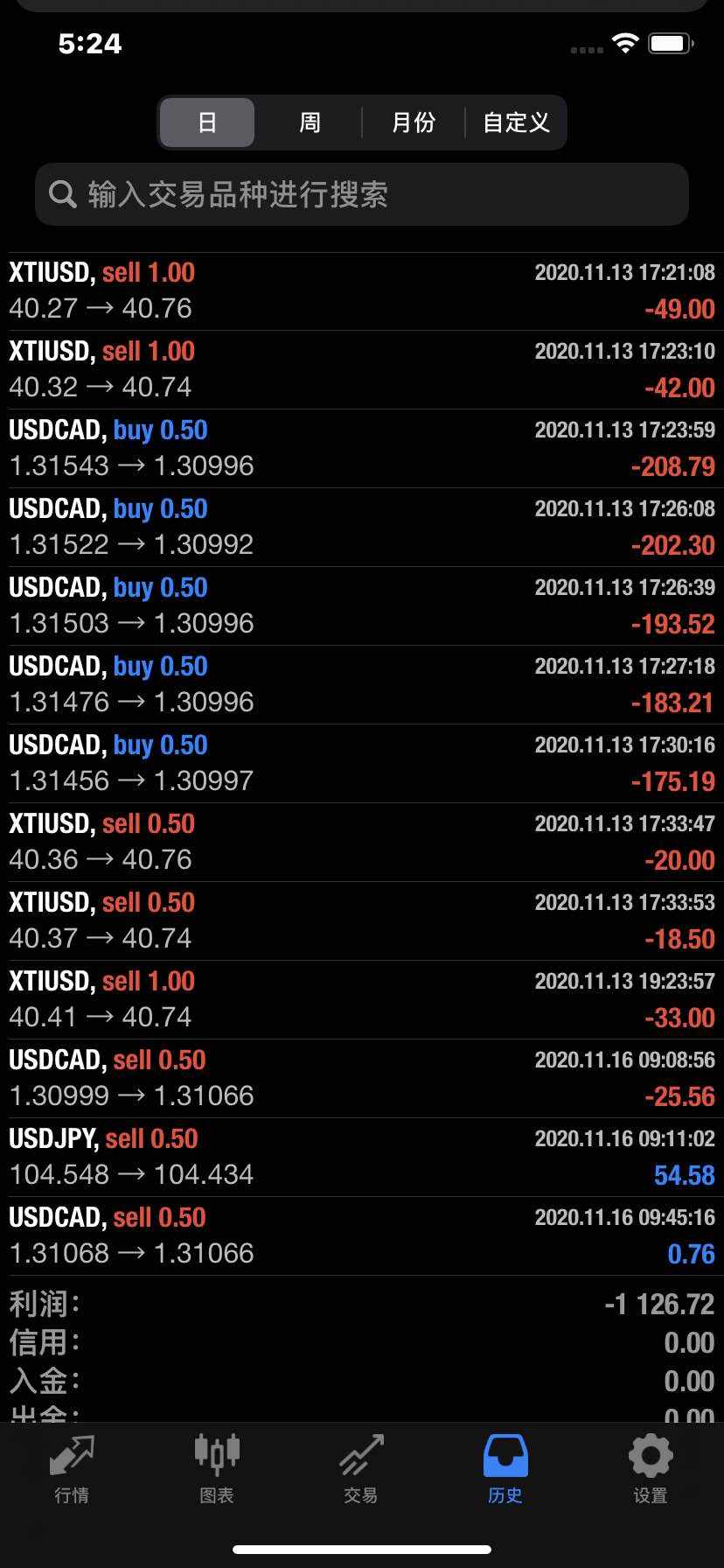
Task: Tap the 输入交易品种进行搜索 search field
Action: coord(362,194)
